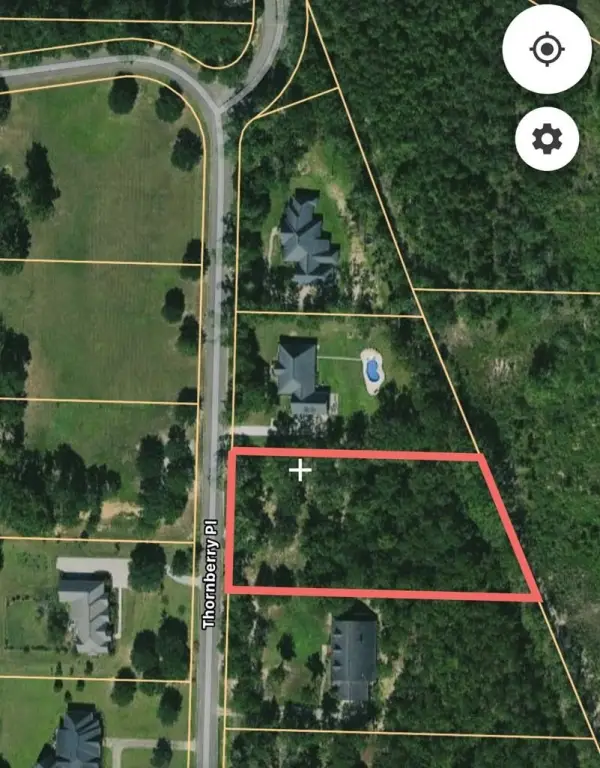Select the red-outlined highlighted parcel
The width and height of the screenshot is (600, 768).
pyautogui.click(x=370, y=525)
